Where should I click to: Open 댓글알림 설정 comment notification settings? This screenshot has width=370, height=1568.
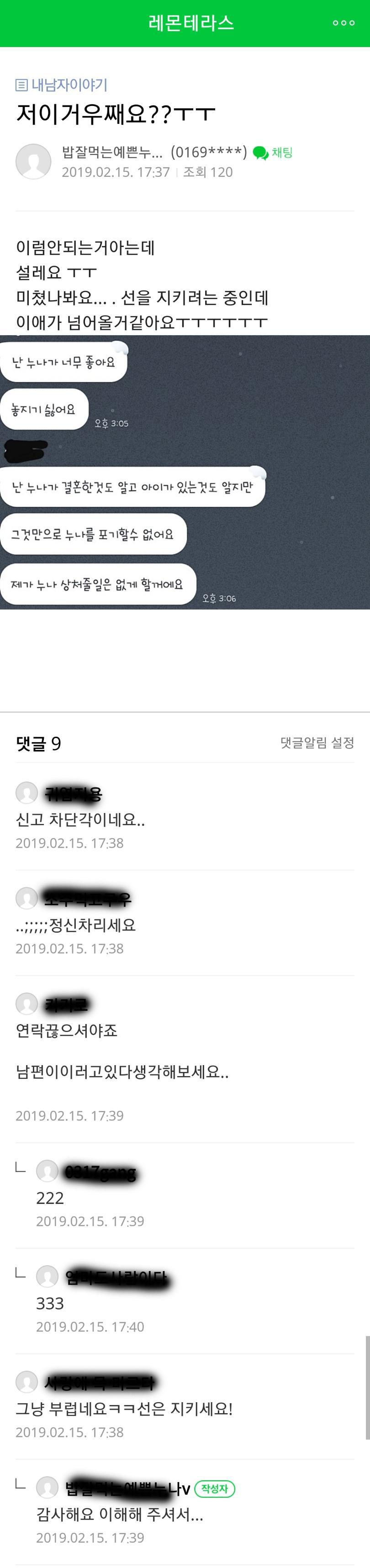point(317,743)
